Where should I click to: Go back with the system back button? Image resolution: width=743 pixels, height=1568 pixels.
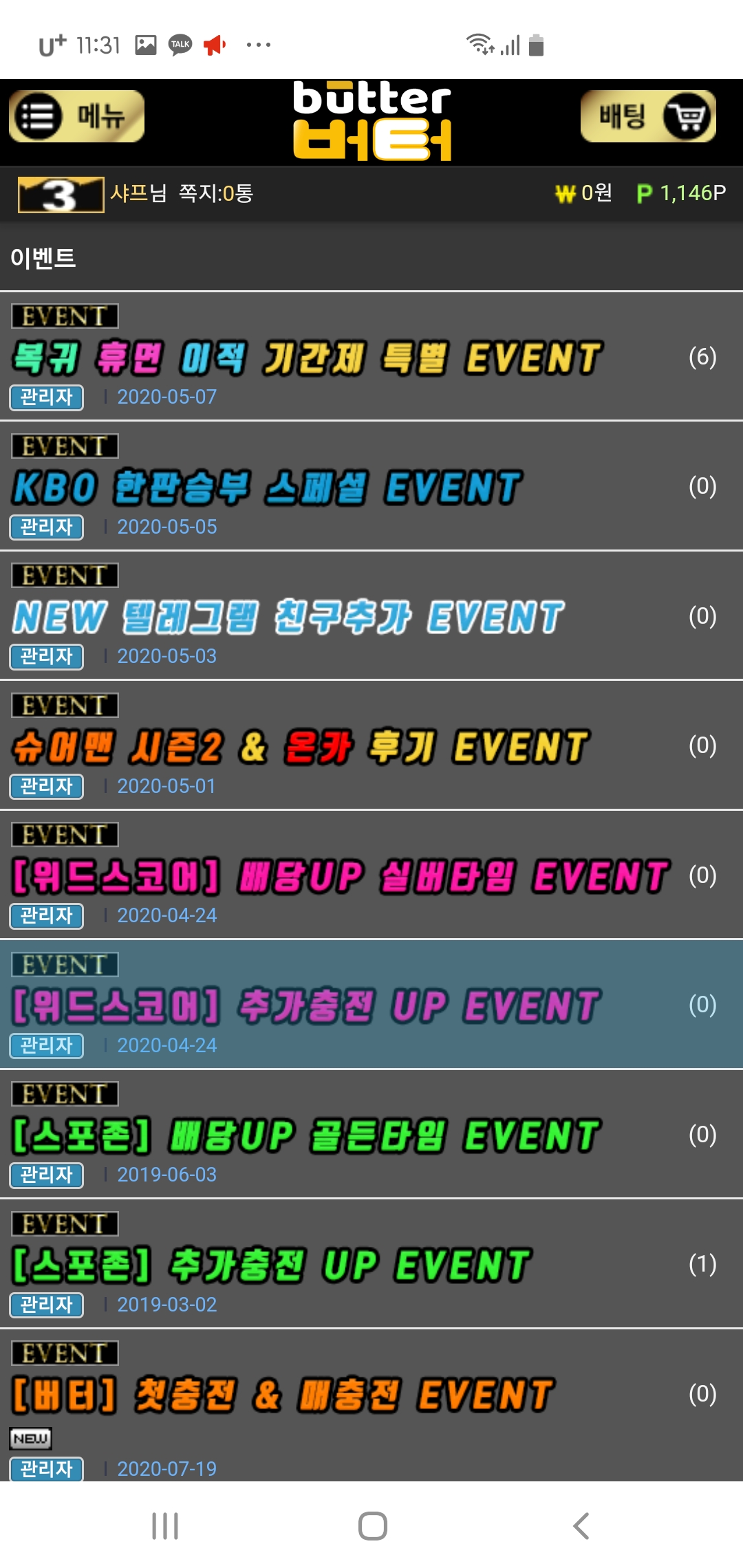[581, 1526]
